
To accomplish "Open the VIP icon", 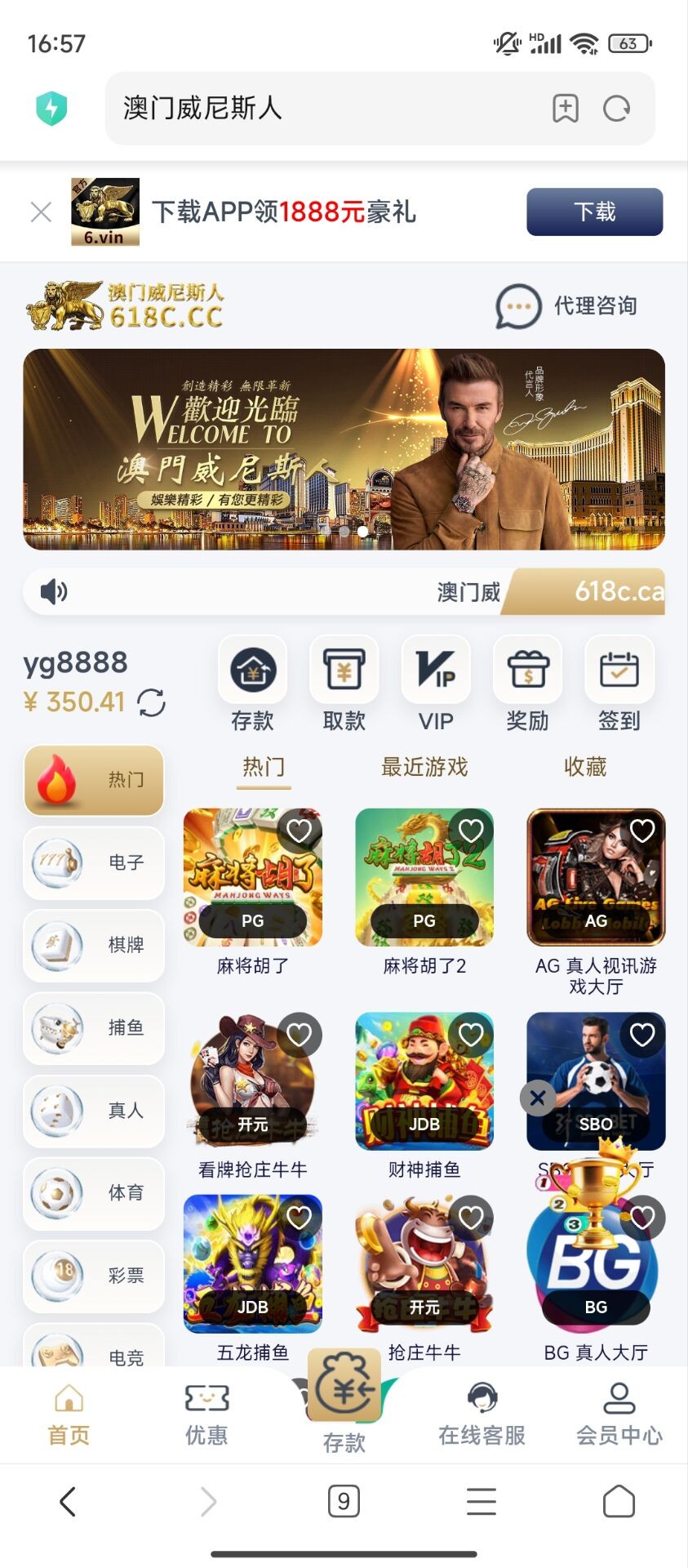I will [436, 670].
